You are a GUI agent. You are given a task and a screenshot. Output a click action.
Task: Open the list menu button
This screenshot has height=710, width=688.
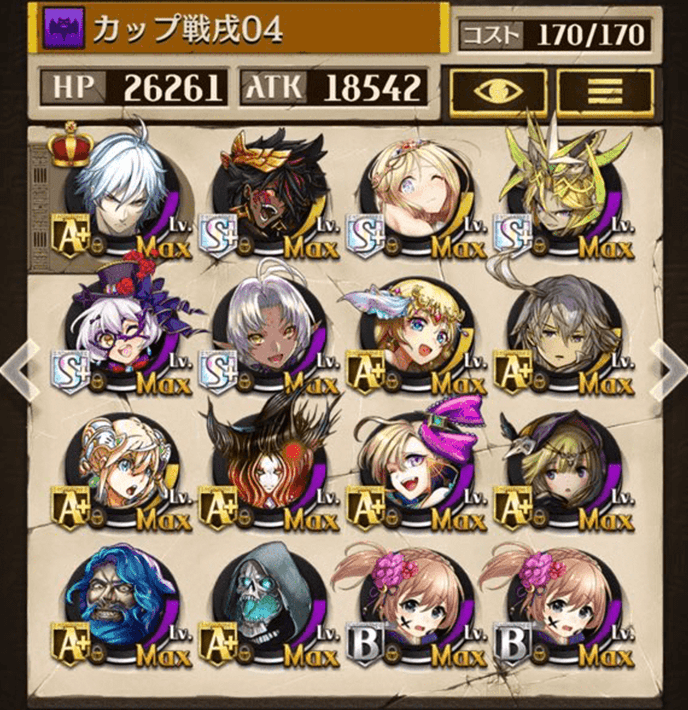(604, 90)
